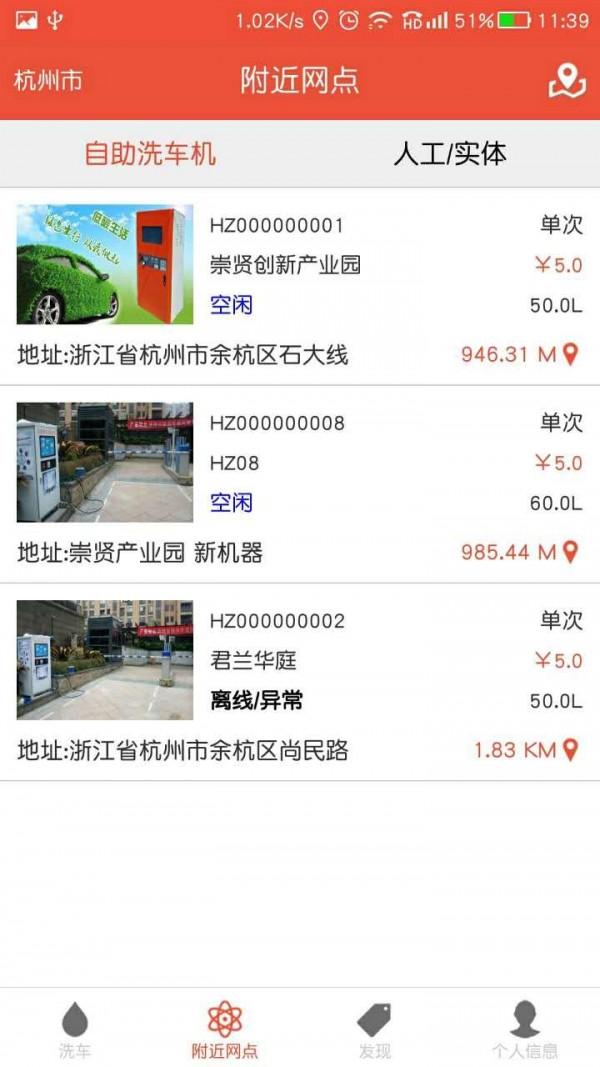Tap the location pin beside 946.31 M

tap(571, 354)
